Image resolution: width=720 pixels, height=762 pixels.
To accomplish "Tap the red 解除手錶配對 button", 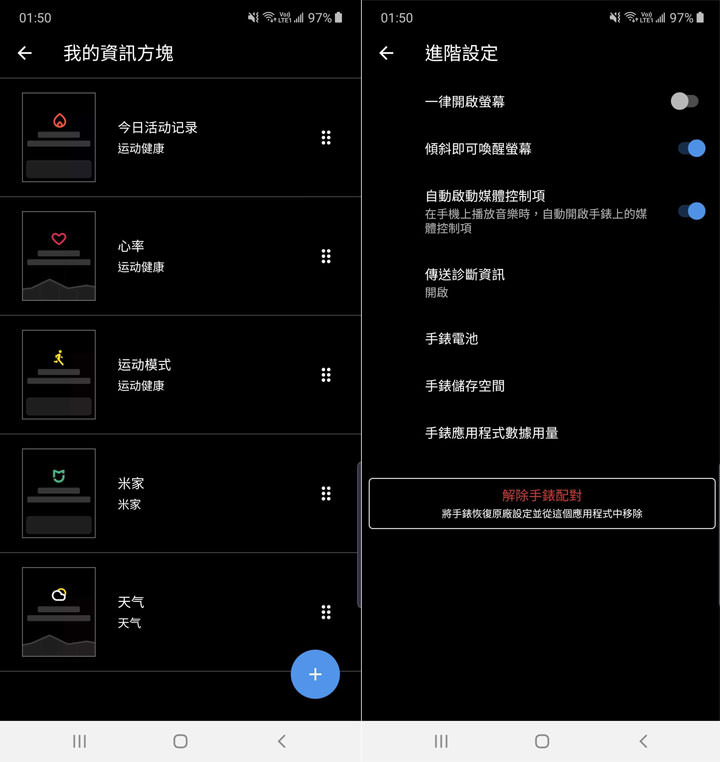I will (540, 501).
